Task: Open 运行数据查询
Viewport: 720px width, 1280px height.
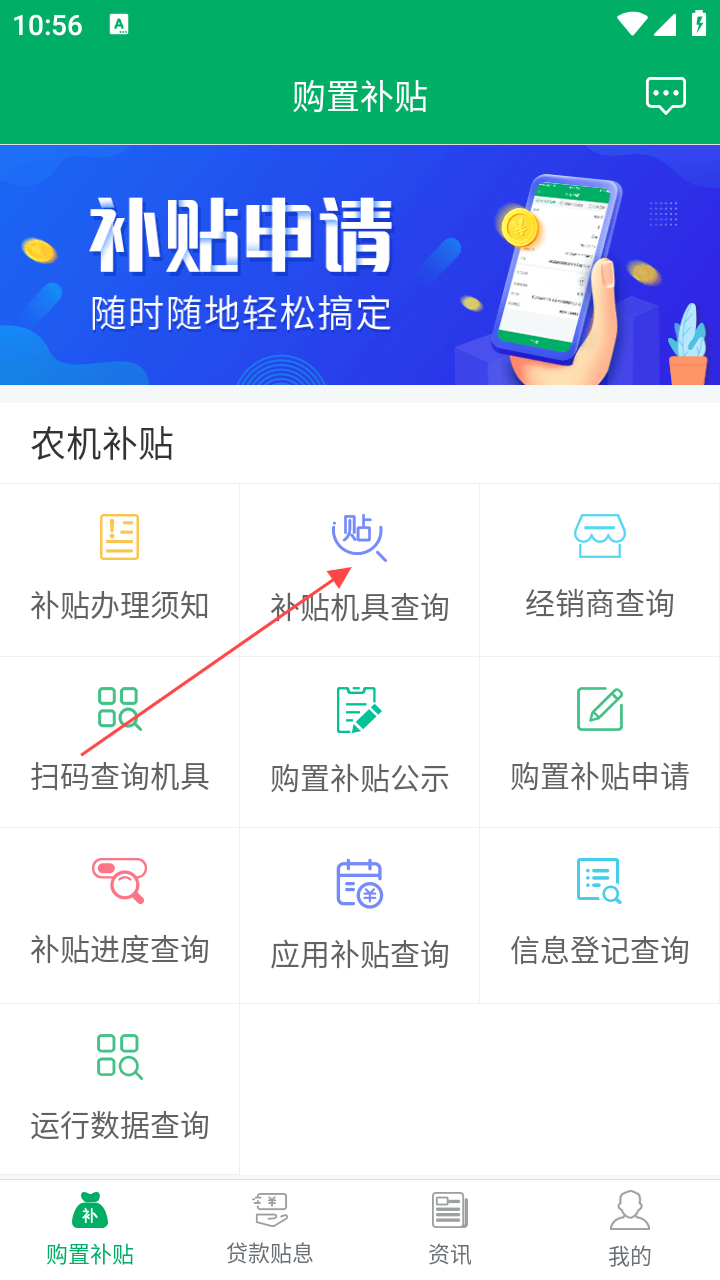Action: click(120, 1090)
